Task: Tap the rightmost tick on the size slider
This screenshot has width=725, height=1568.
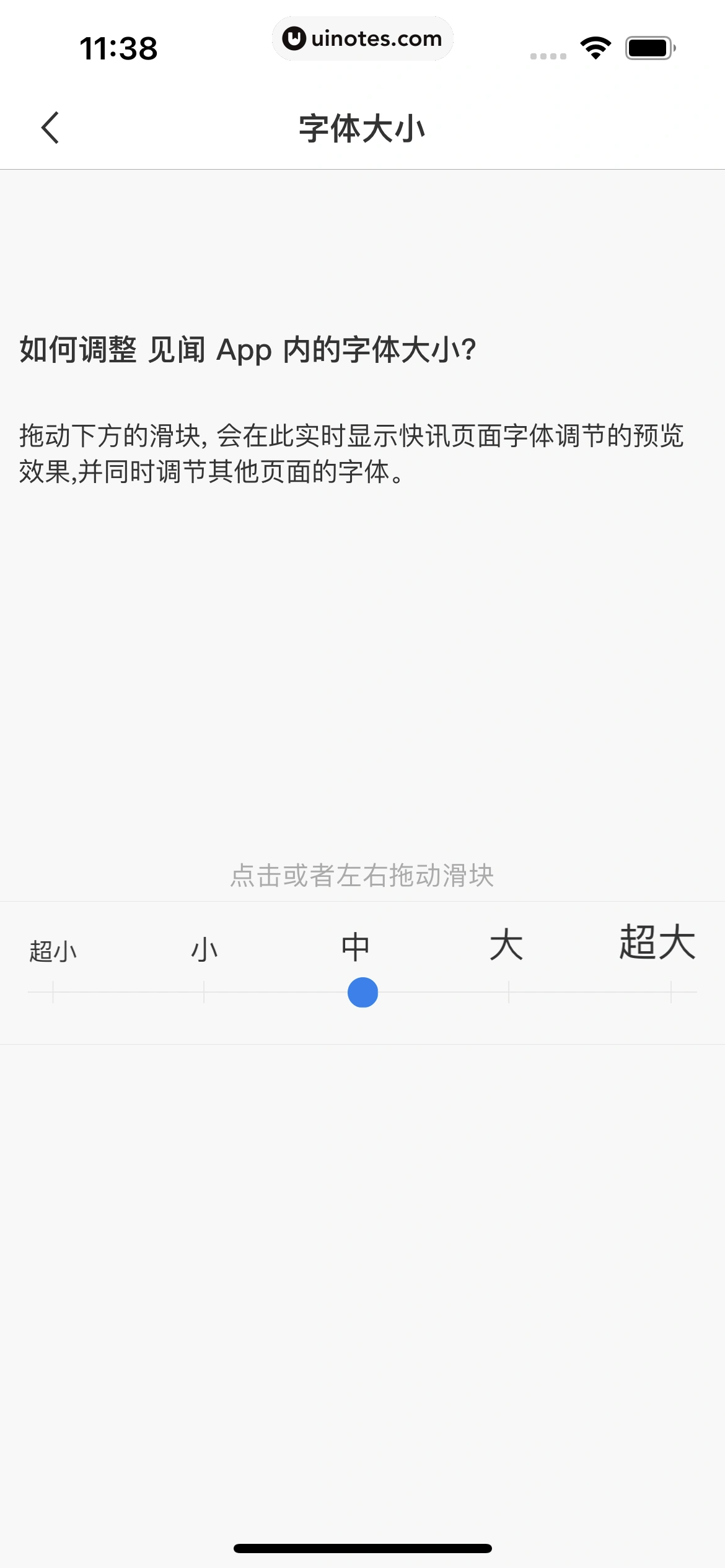Action: (x=671, y=991)
